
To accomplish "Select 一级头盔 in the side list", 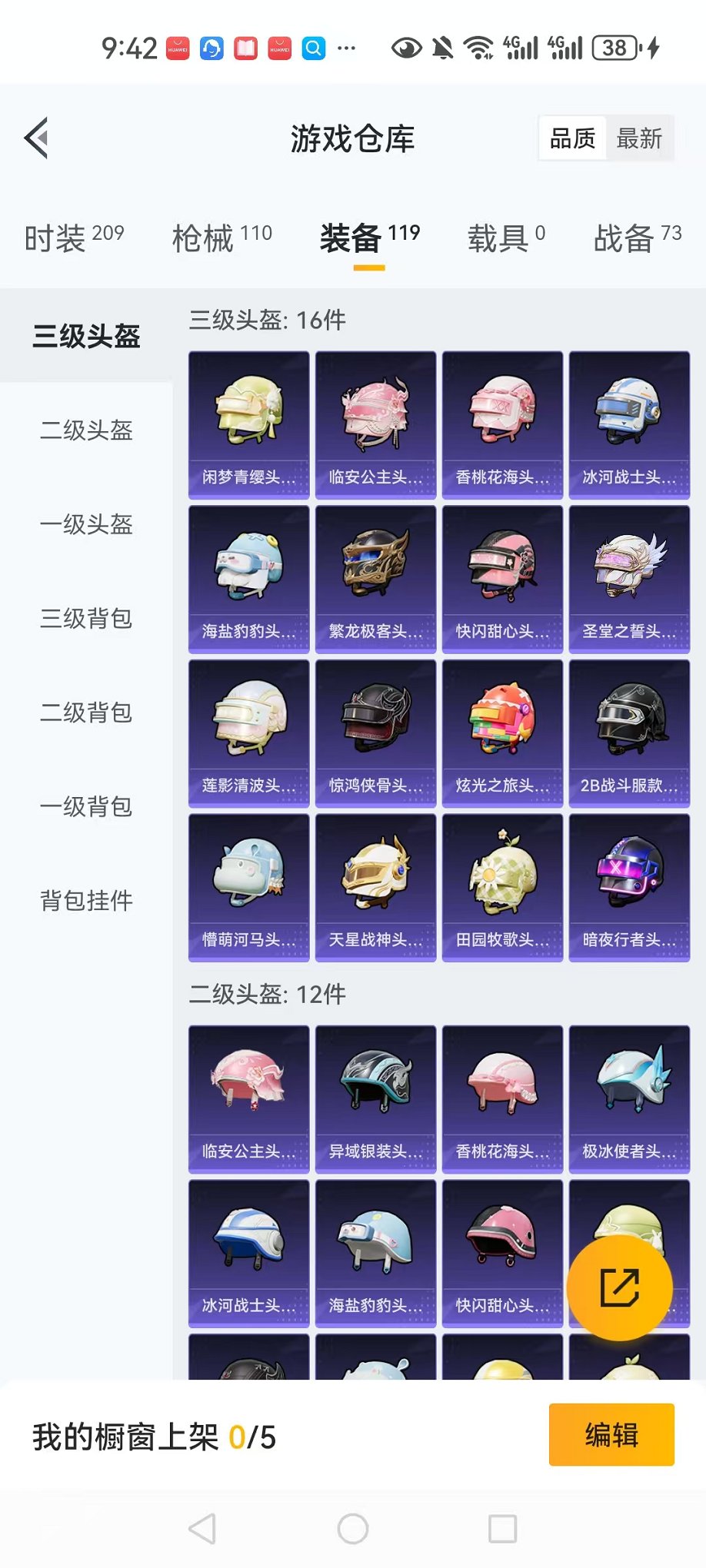I will tap(86, 525).
